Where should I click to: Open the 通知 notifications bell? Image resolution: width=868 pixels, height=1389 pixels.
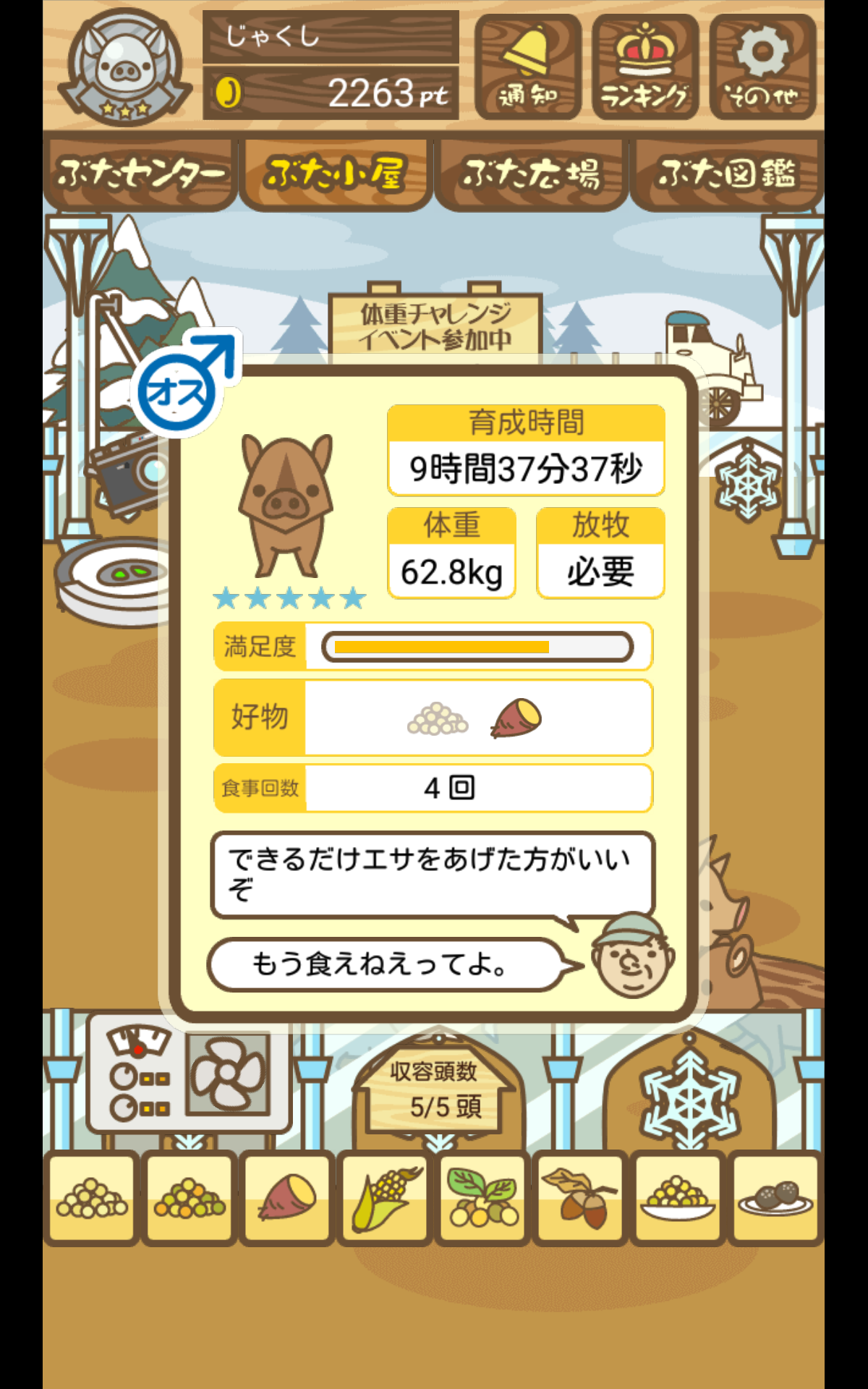click(528, 67)
